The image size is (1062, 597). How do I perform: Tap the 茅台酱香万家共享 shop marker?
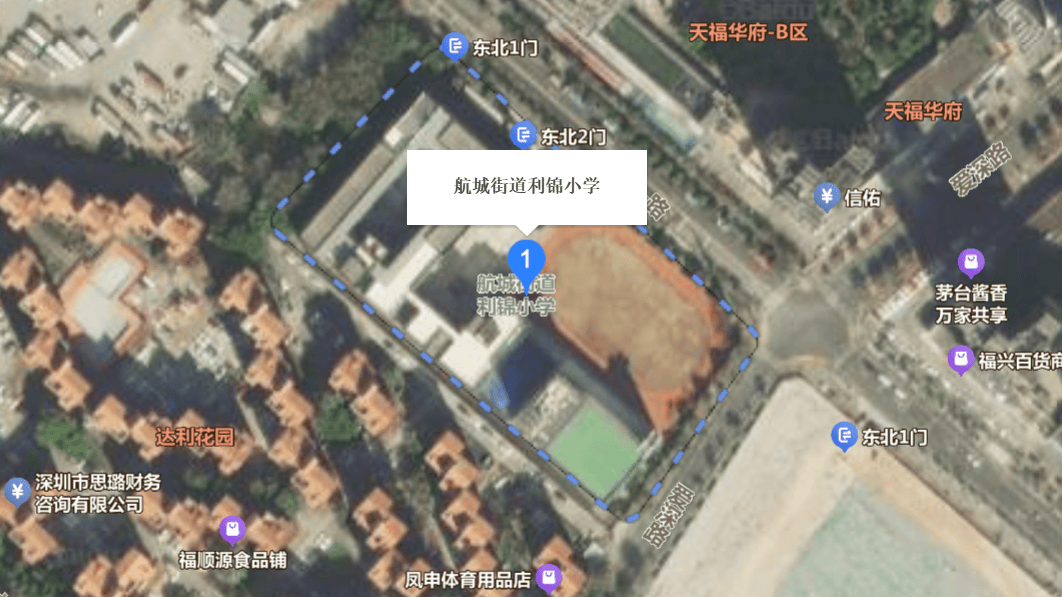[970, 264]
